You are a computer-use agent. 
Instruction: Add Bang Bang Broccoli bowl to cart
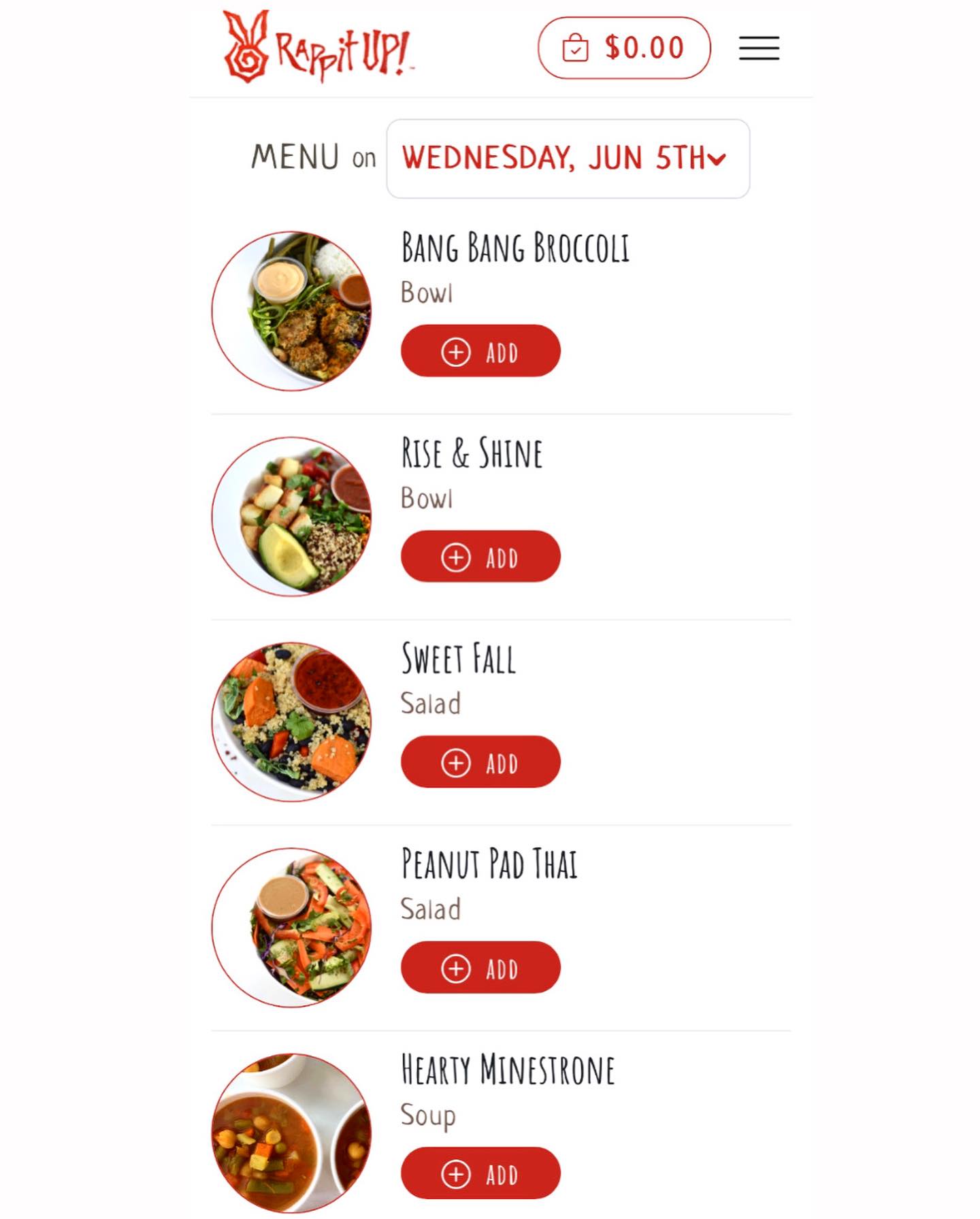click(480, 351)
